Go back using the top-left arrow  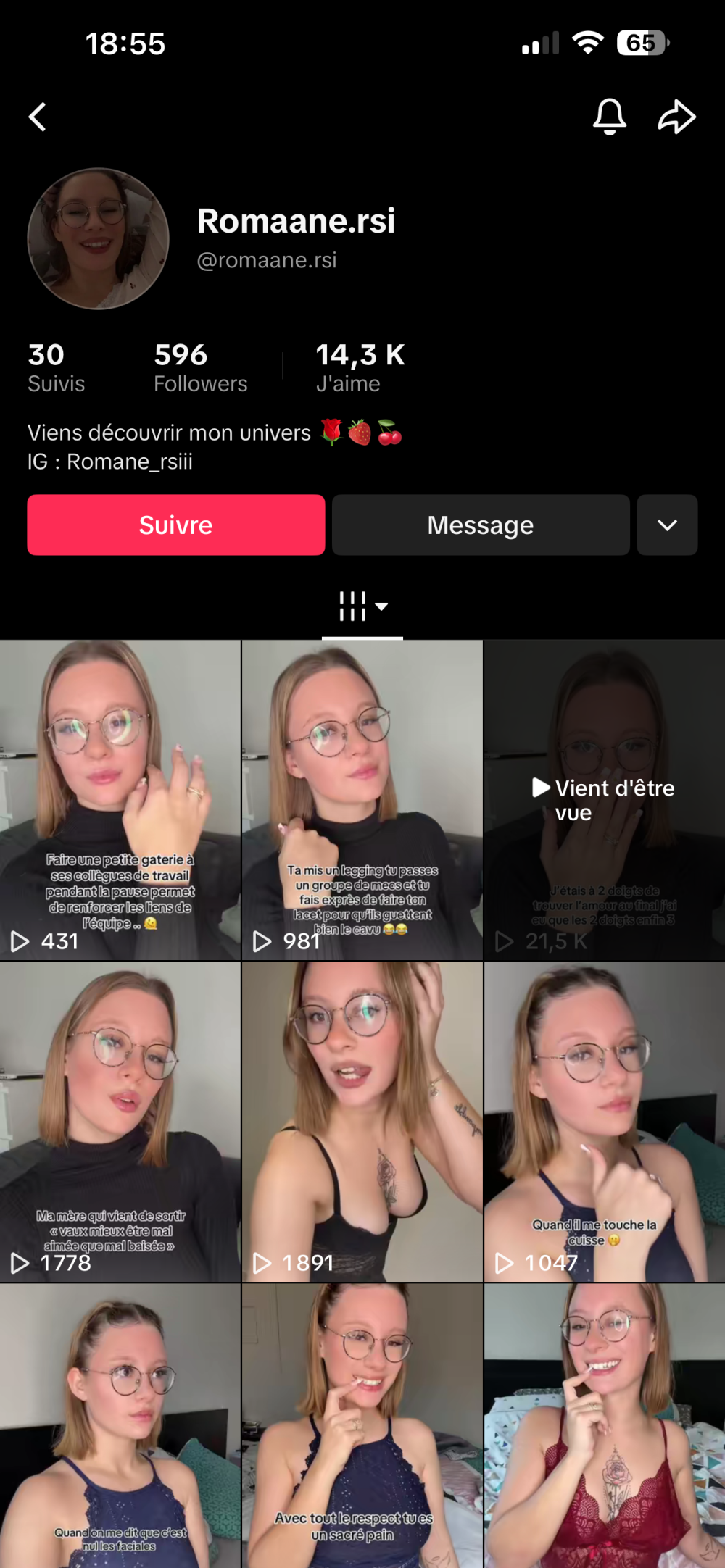38,117
